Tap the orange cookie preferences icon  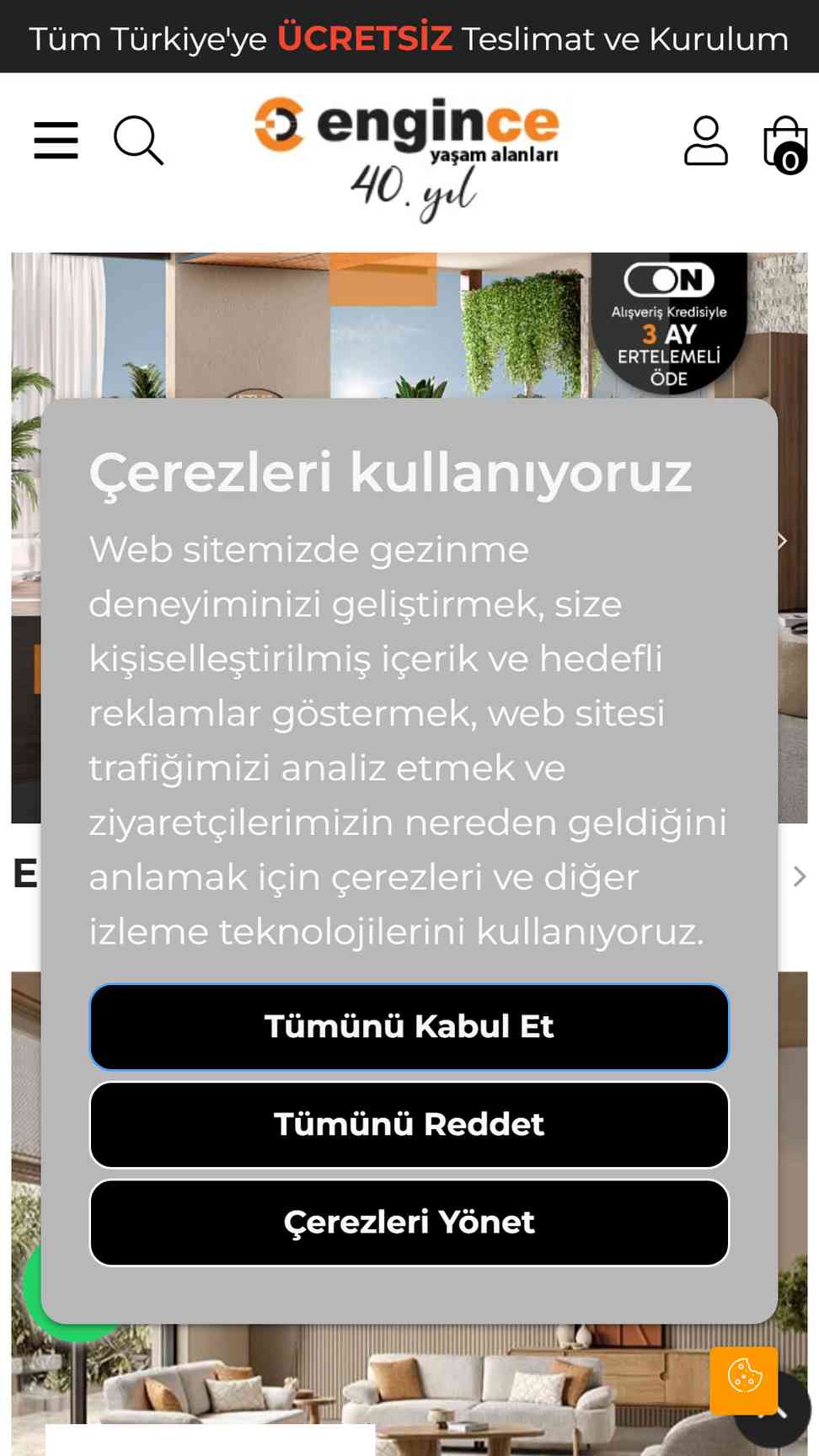(x=744, y=1380)
